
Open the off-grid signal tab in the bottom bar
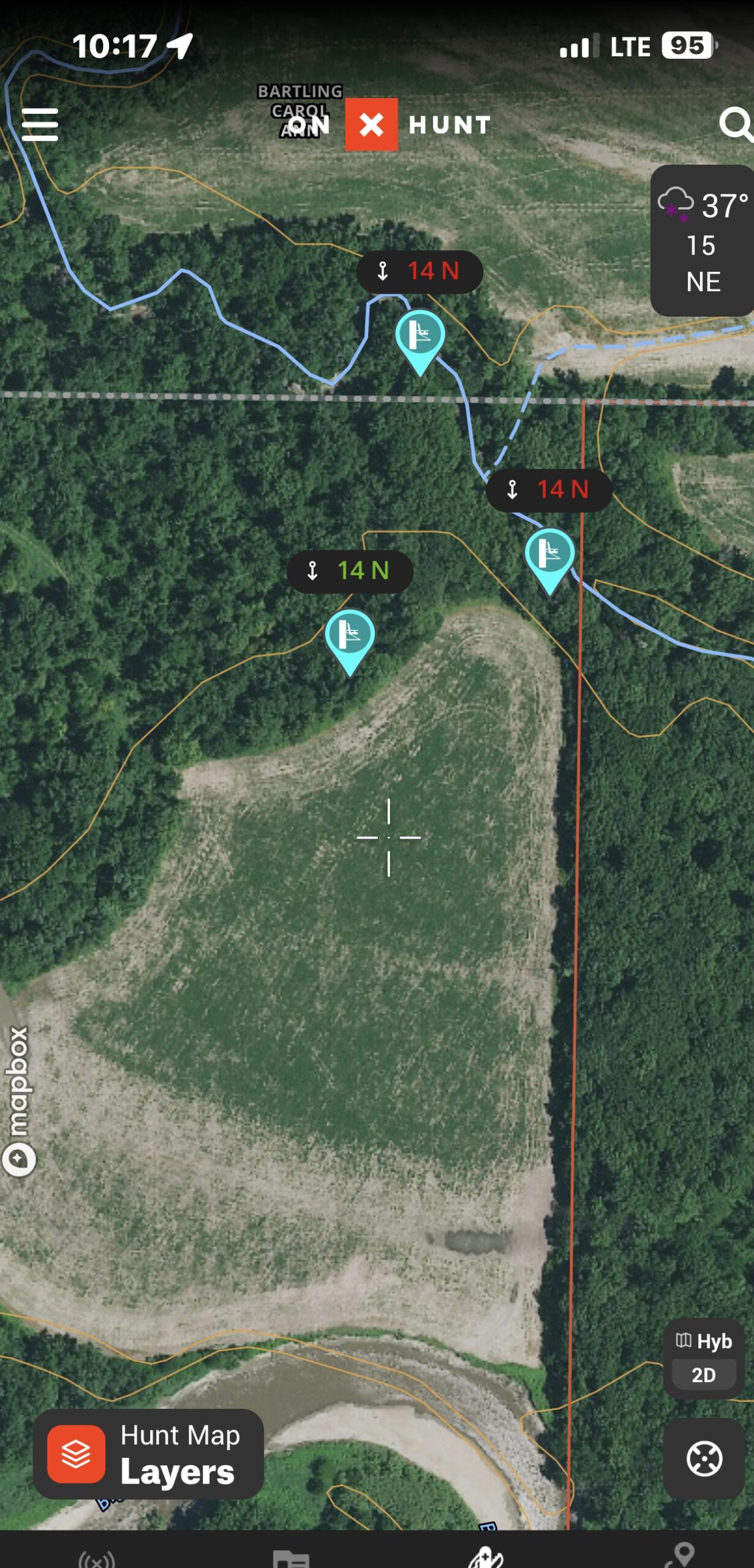pyautogui.click(x=97, y=1558)
